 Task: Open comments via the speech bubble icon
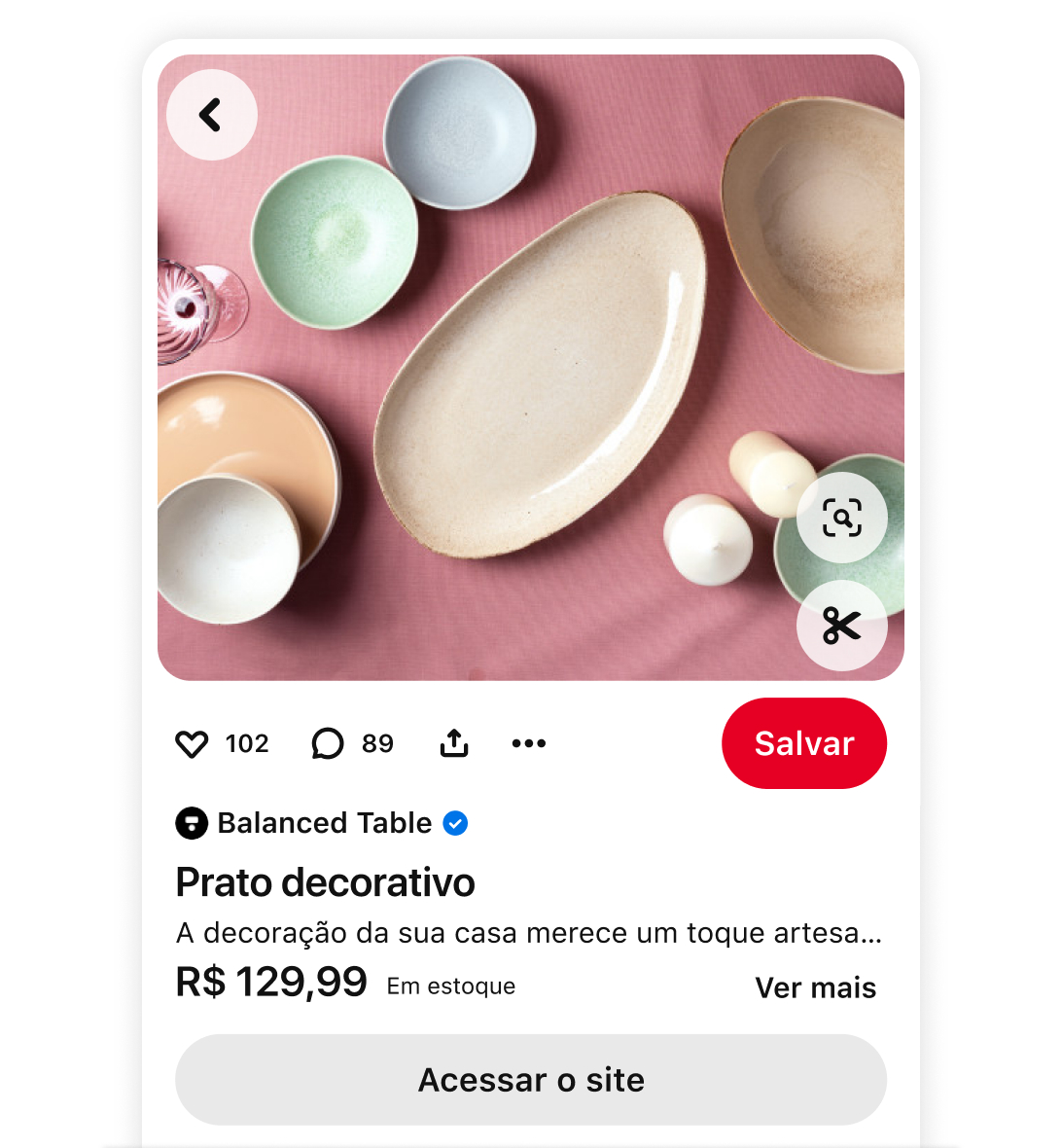pyautogui.click(x=327, y=743)
